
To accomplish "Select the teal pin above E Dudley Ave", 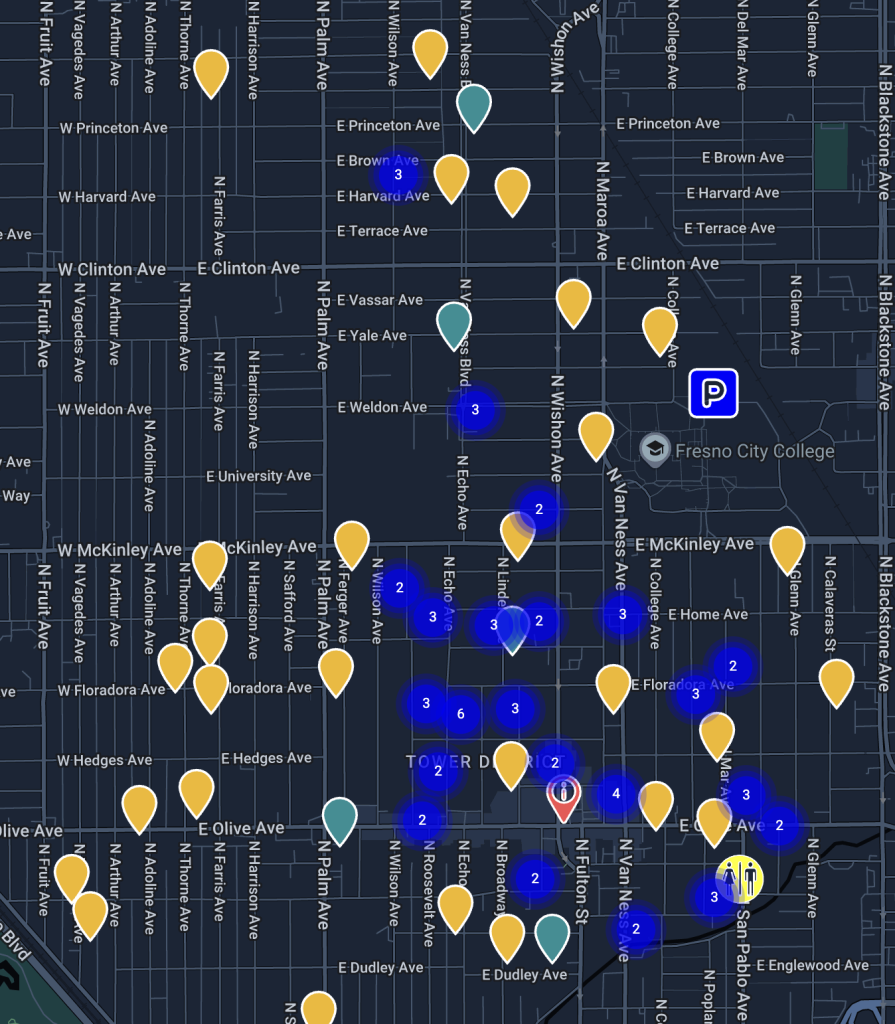I will 552,935.
